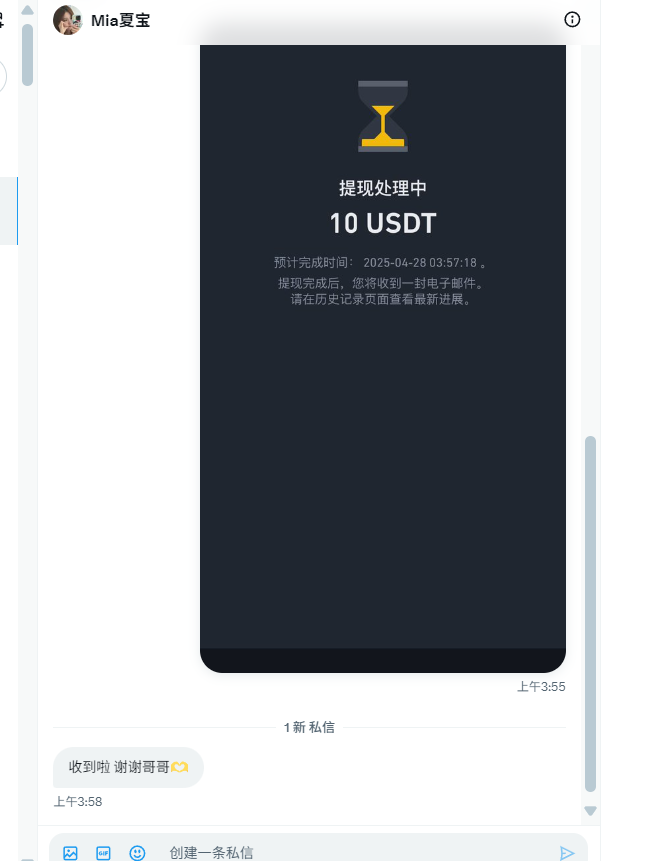Open conversation info icon
This screenshot has height=861, width=651.
click(x=572, y=19)
